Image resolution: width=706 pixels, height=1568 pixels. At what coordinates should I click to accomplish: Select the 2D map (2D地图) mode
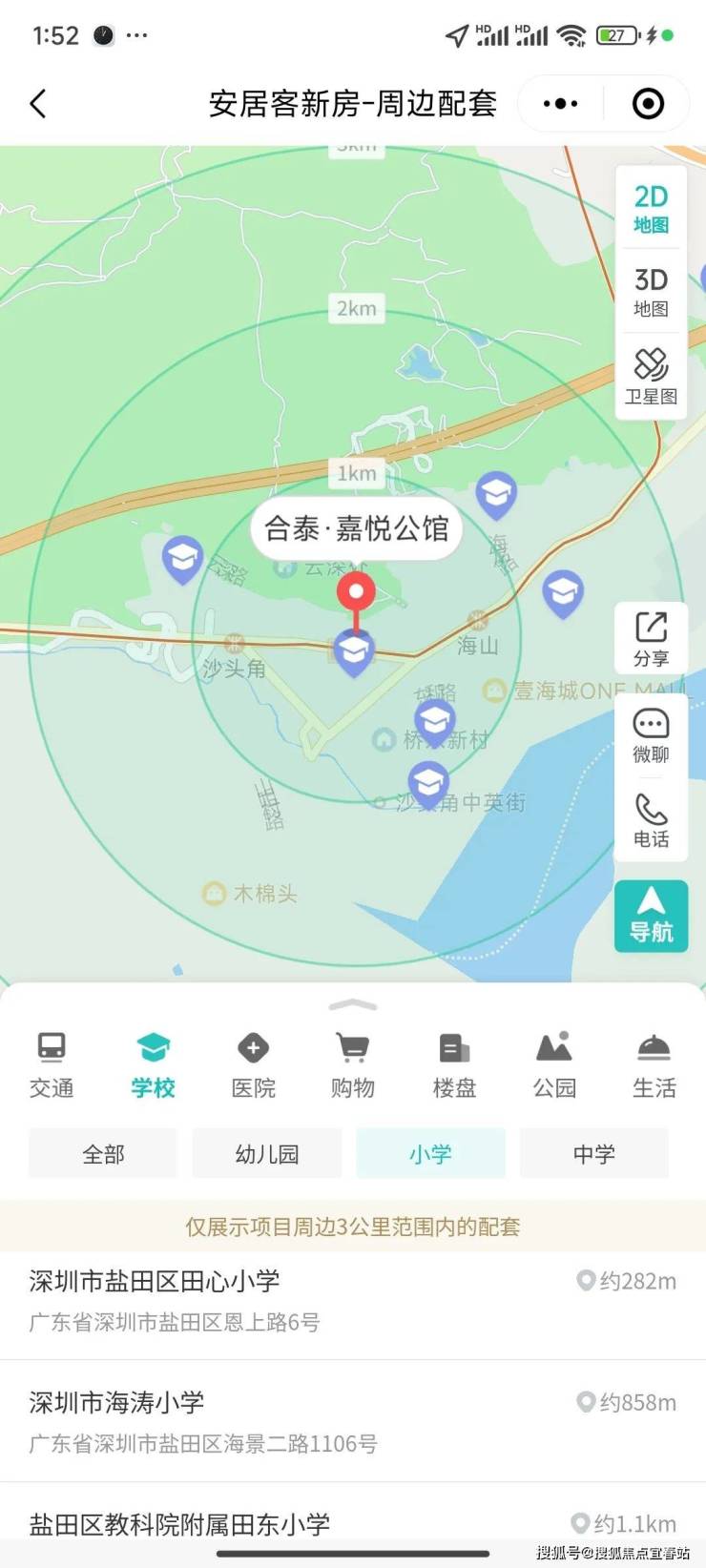651,208
